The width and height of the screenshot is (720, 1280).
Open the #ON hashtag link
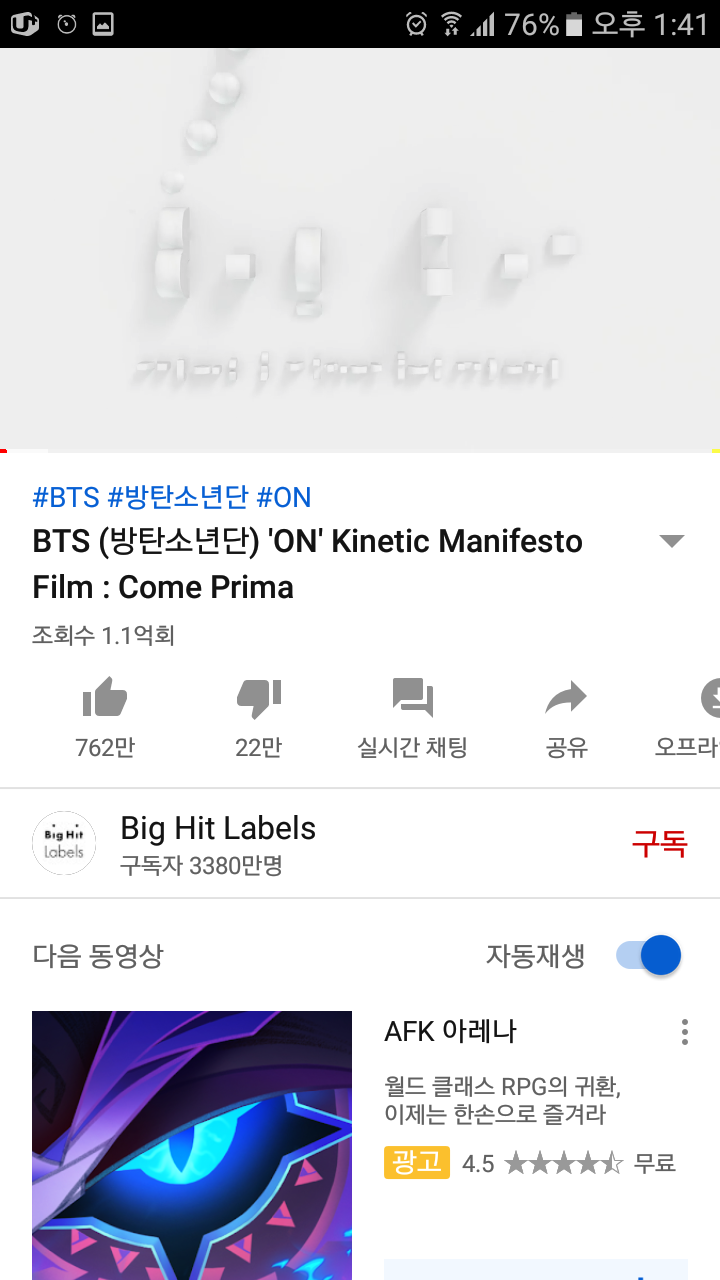click(284, 497)
